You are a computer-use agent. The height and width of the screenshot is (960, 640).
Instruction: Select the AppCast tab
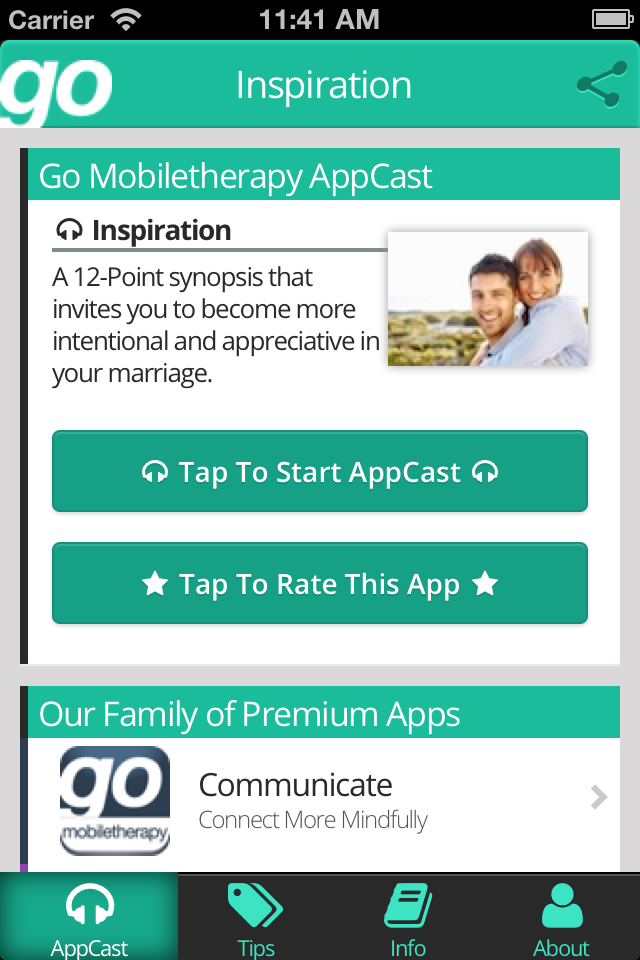(x=89, y=918)
